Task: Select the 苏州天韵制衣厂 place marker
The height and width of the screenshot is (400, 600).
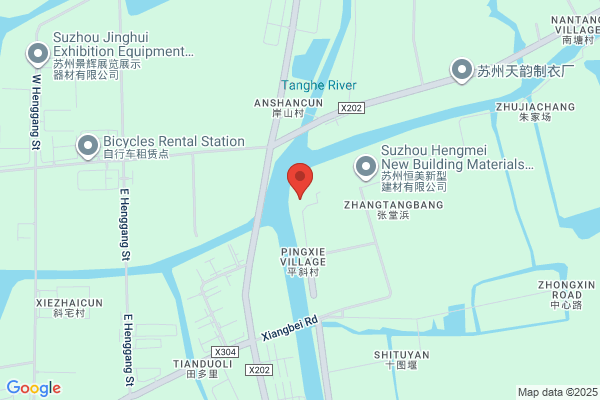Action: point(462,70)
